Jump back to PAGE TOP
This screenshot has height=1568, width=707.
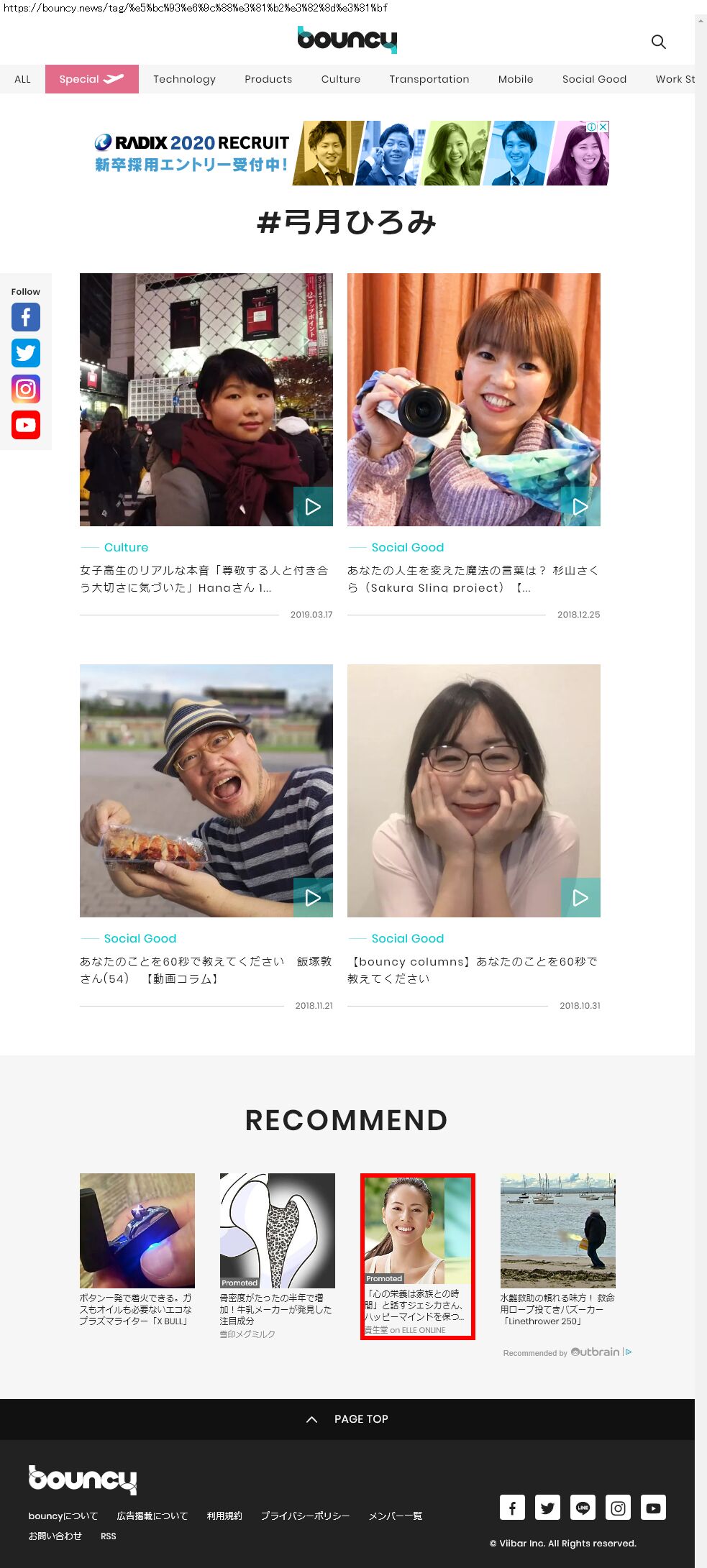pyautogui.click(x=347, y=1419)
